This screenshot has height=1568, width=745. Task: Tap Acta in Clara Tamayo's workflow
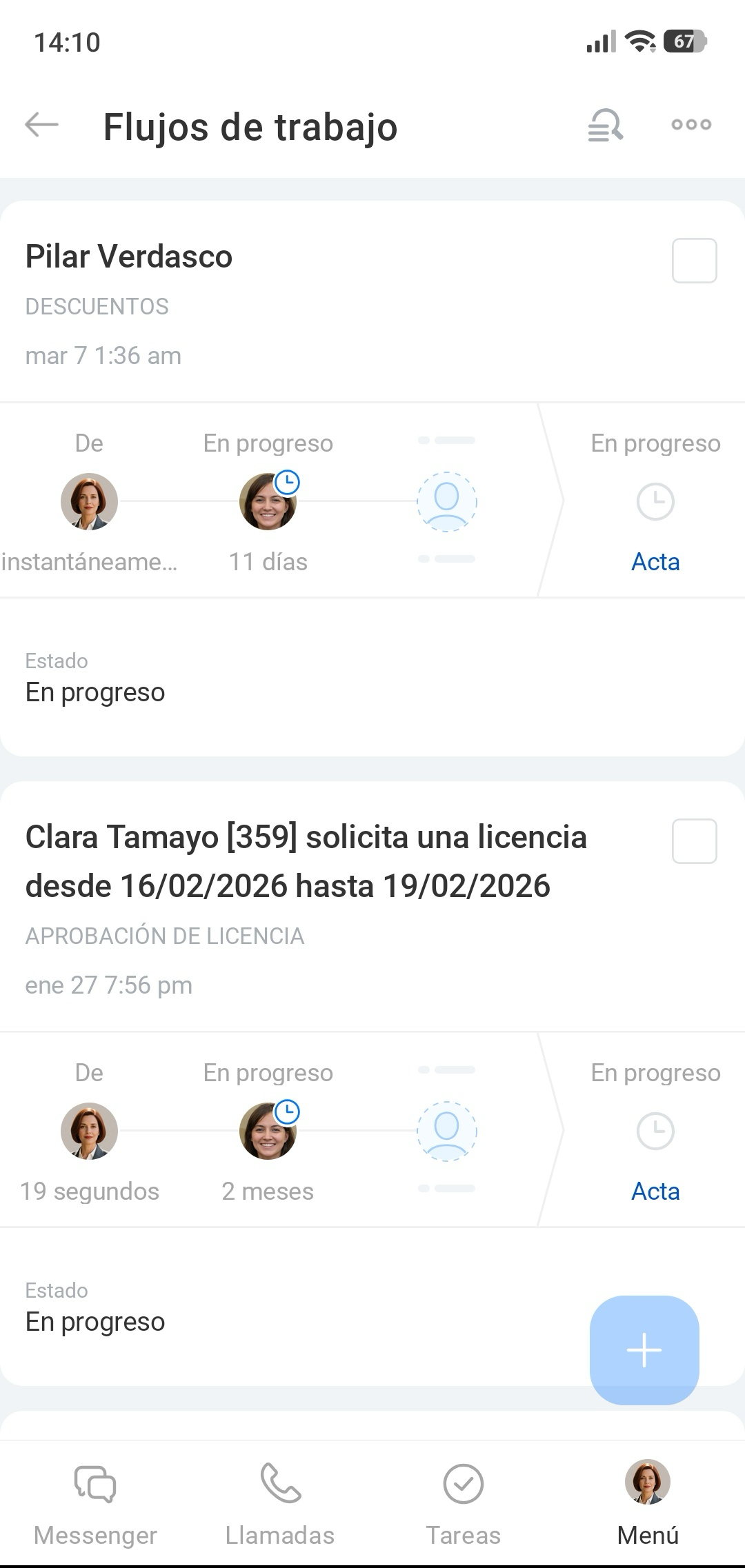coord(655,1192)
